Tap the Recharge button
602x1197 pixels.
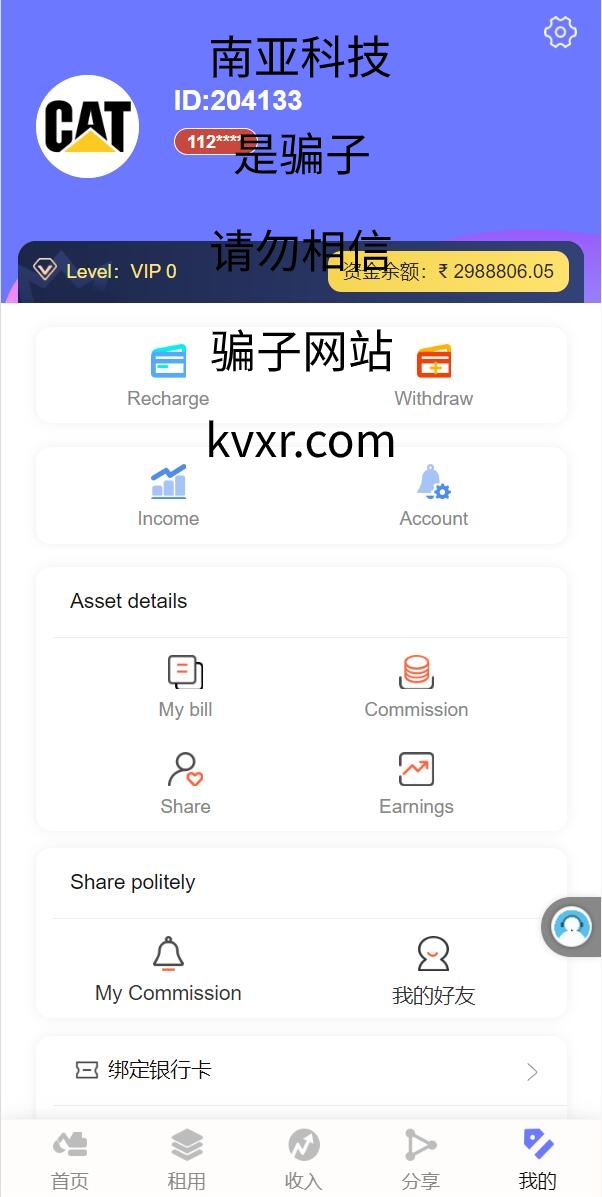[168, 375]
